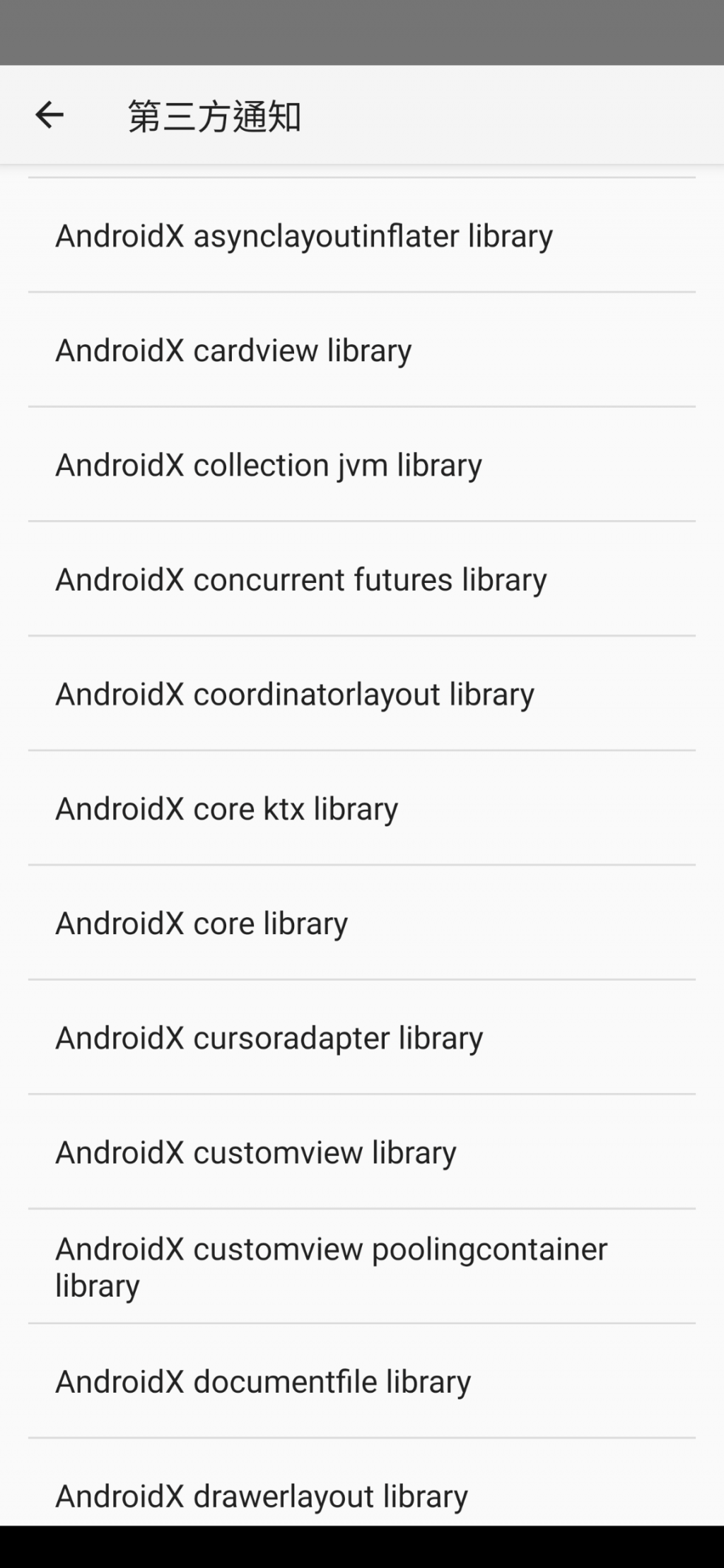Tap AndroidX customview poolingcontainer library
Screen dimensions: 724x1568
tap(331, 1266)
